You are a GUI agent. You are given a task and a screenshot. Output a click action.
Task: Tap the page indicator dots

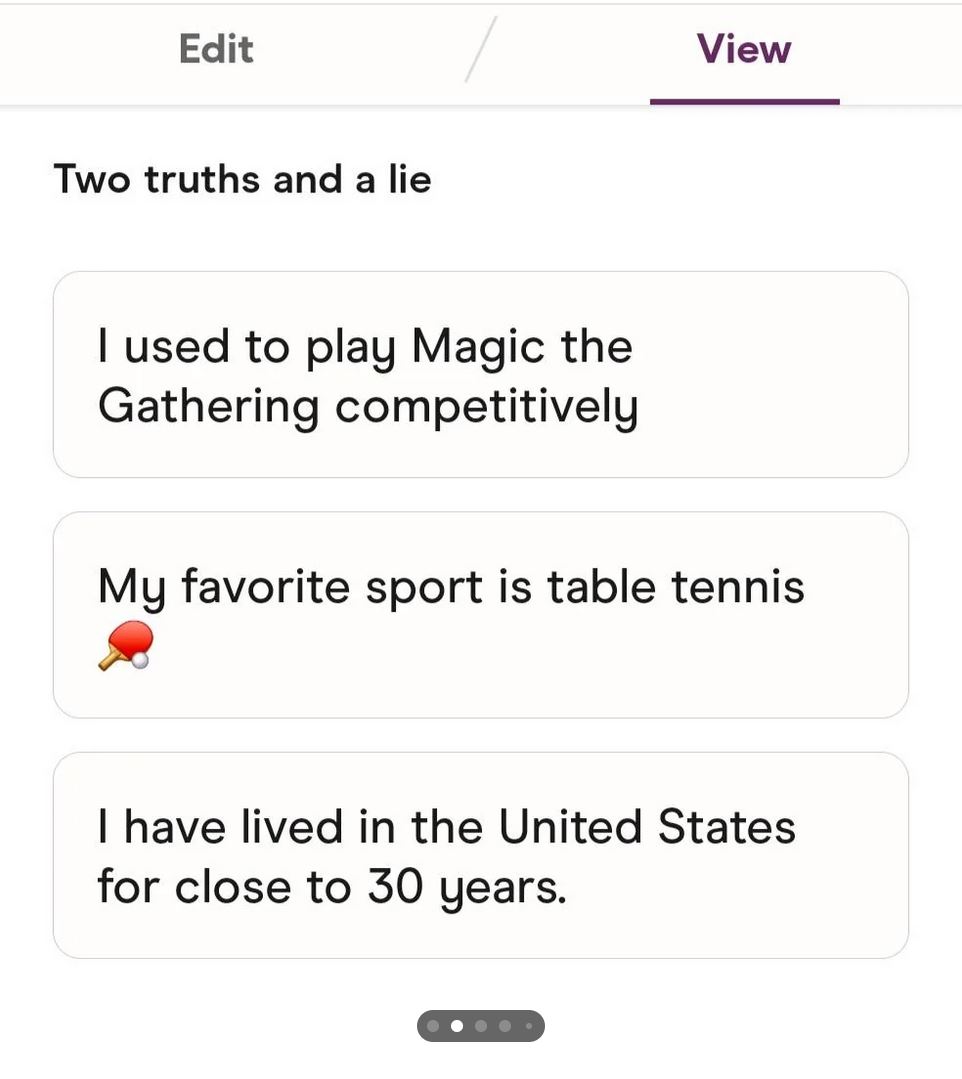click(480, 1026)
